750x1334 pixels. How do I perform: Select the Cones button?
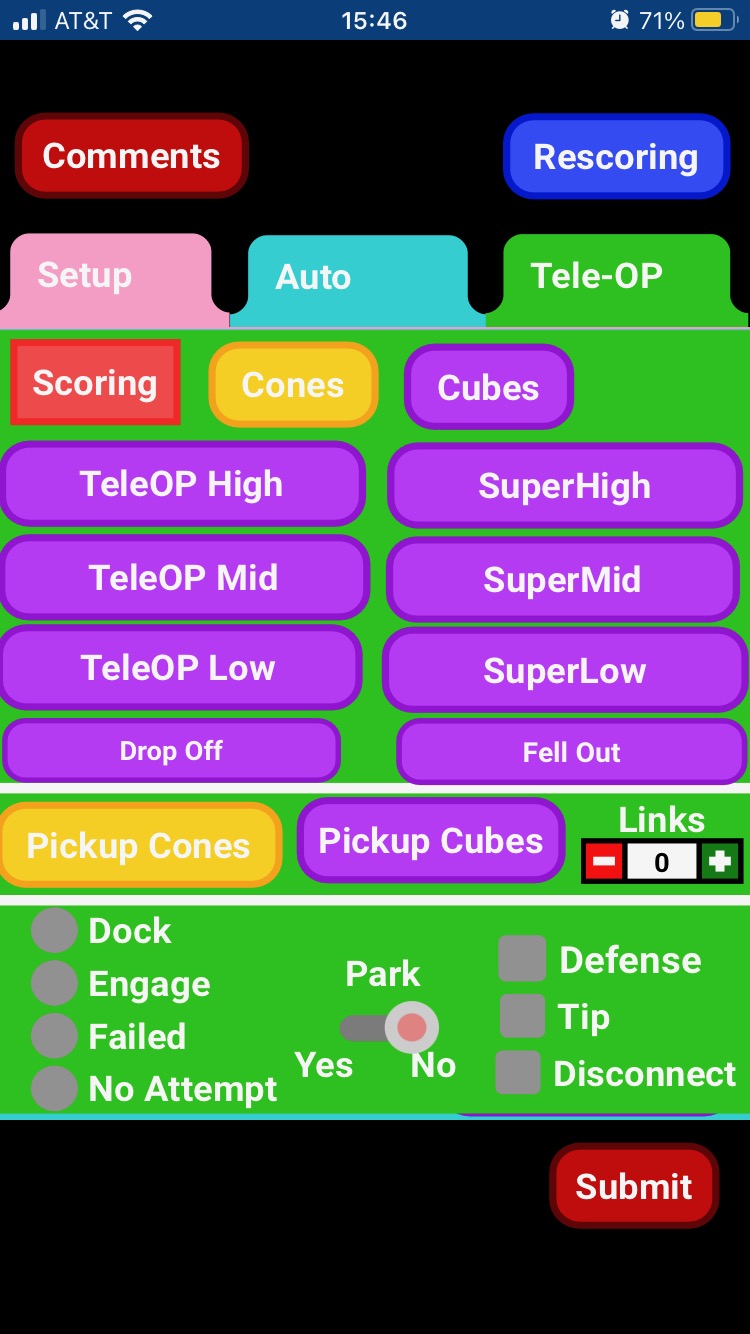point(293,385)
